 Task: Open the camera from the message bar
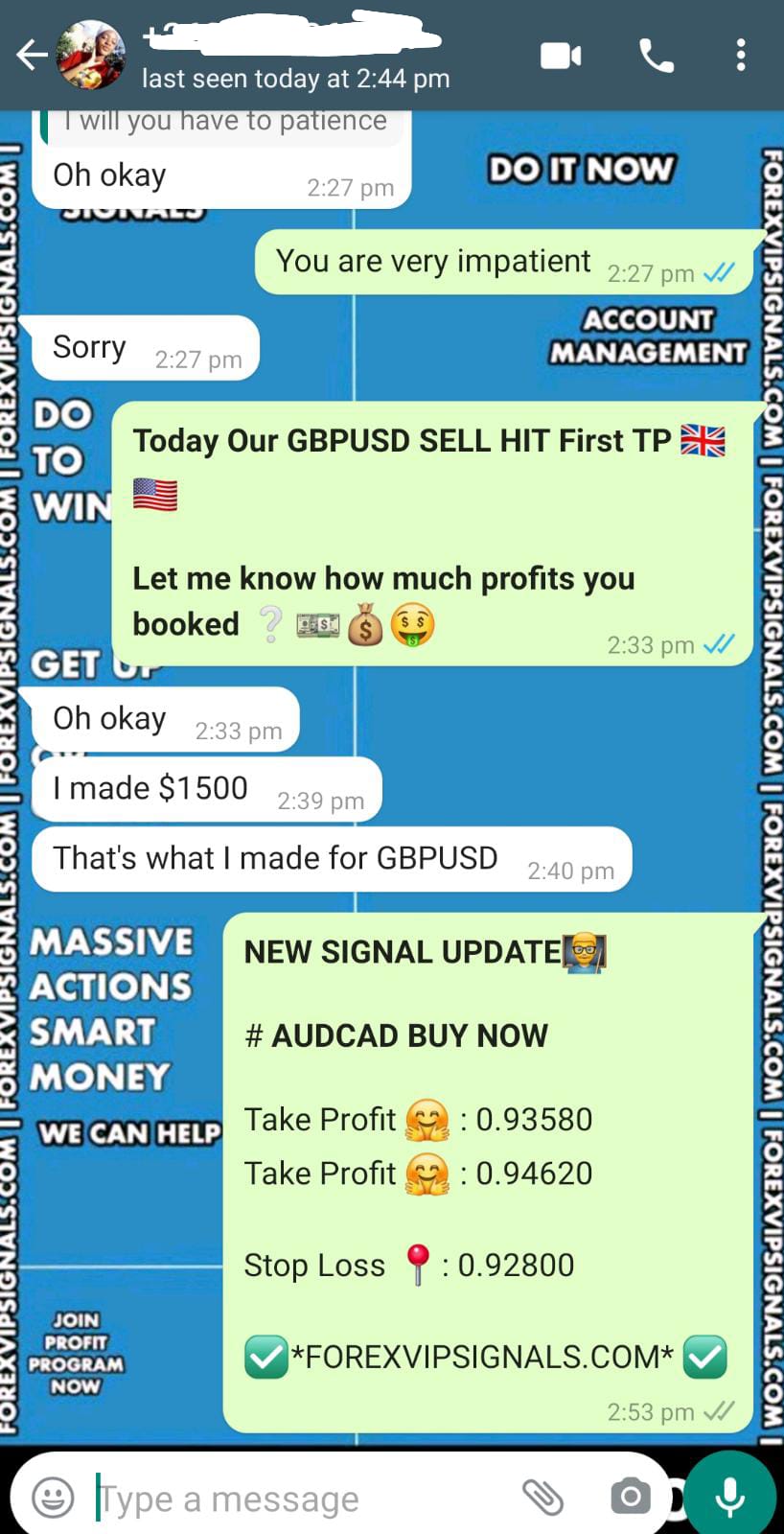coord(630,1497)
